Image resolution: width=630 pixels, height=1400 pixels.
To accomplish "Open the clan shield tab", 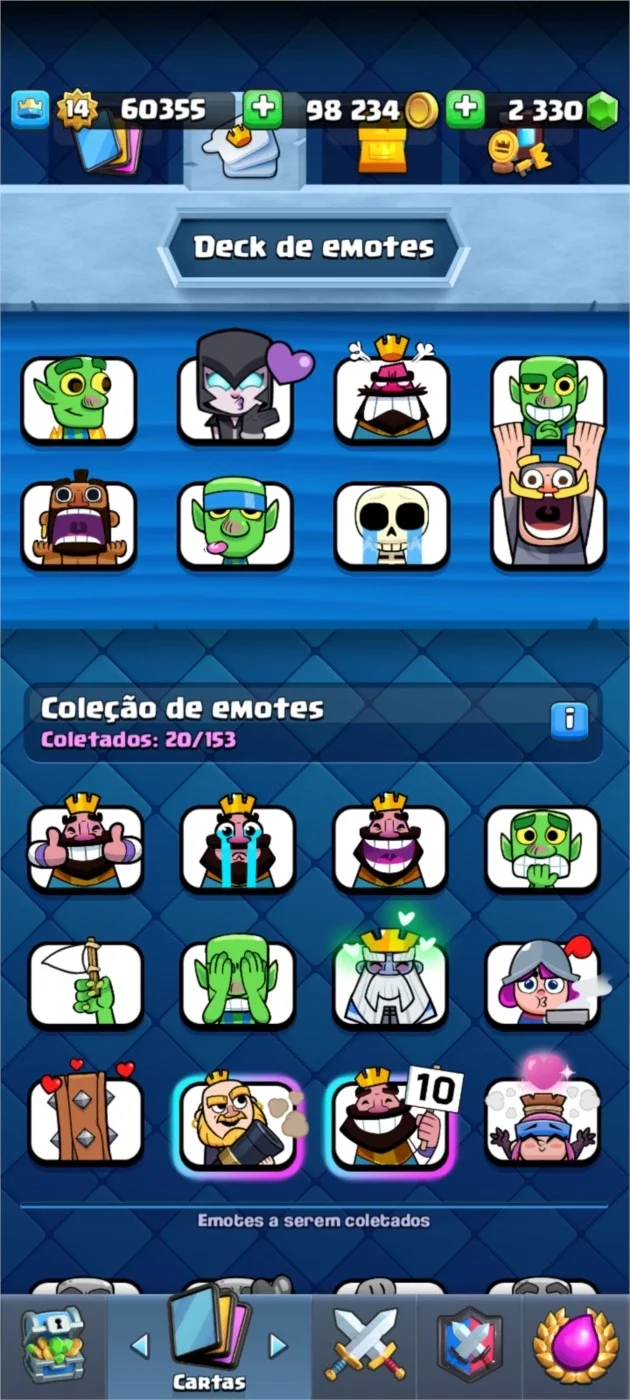I will point(469,1346).
